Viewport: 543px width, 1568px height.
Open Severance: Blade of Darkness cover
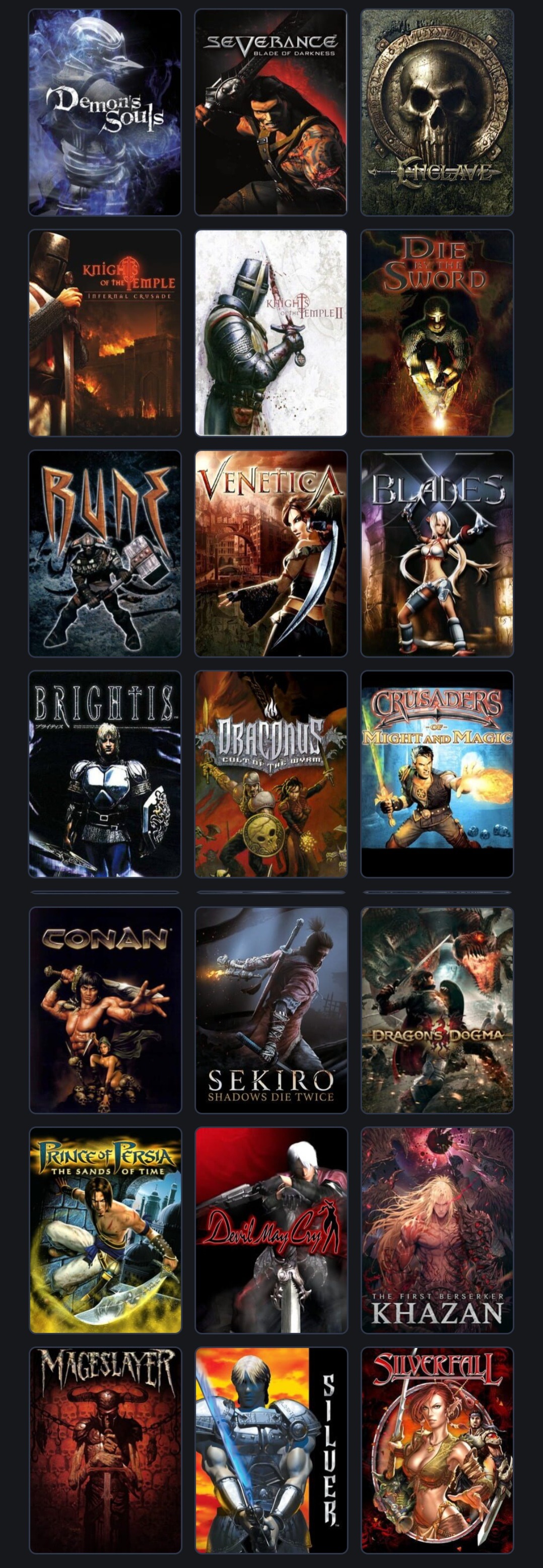[x=271, y=113]
